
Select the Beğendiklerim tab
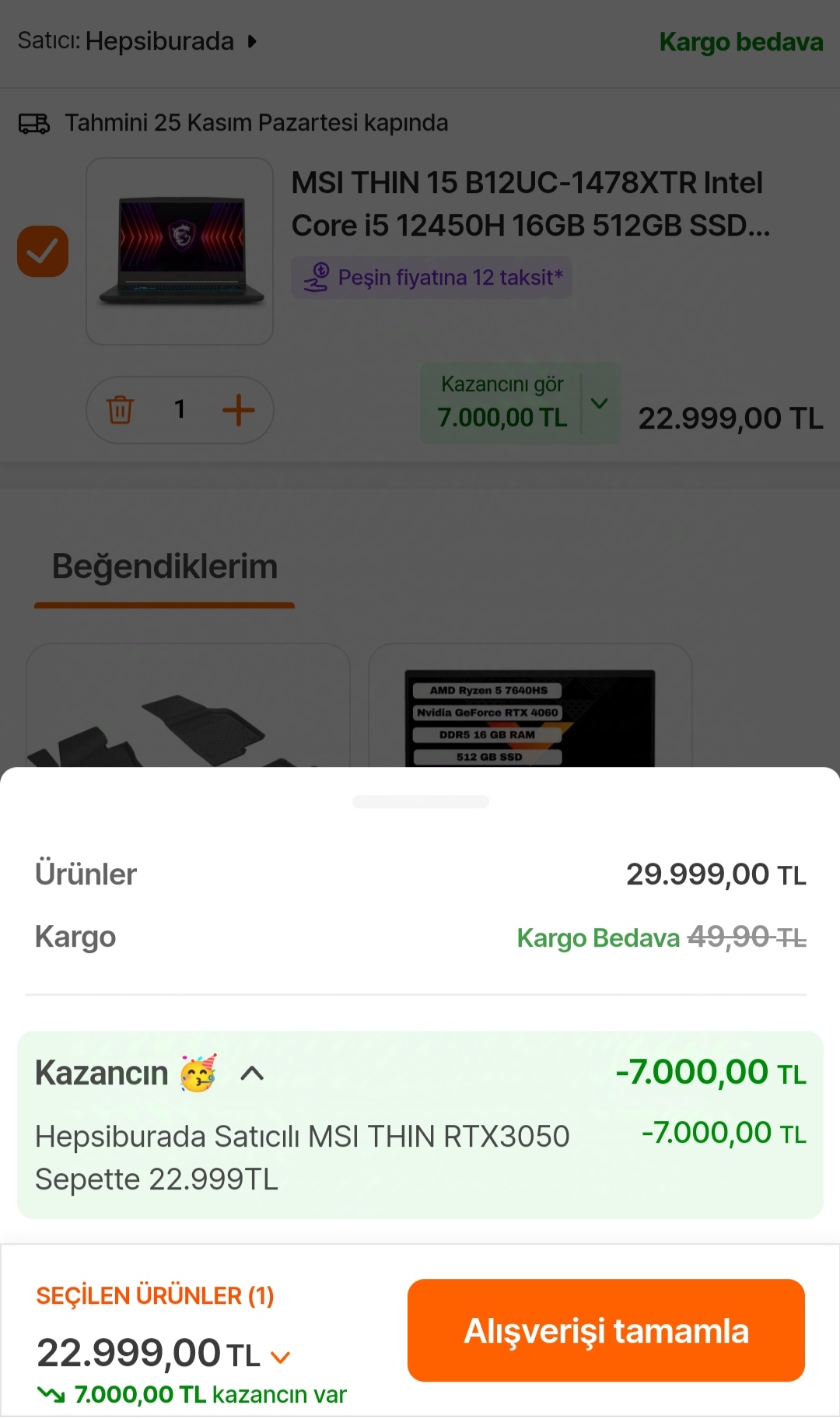coord(165,567)
